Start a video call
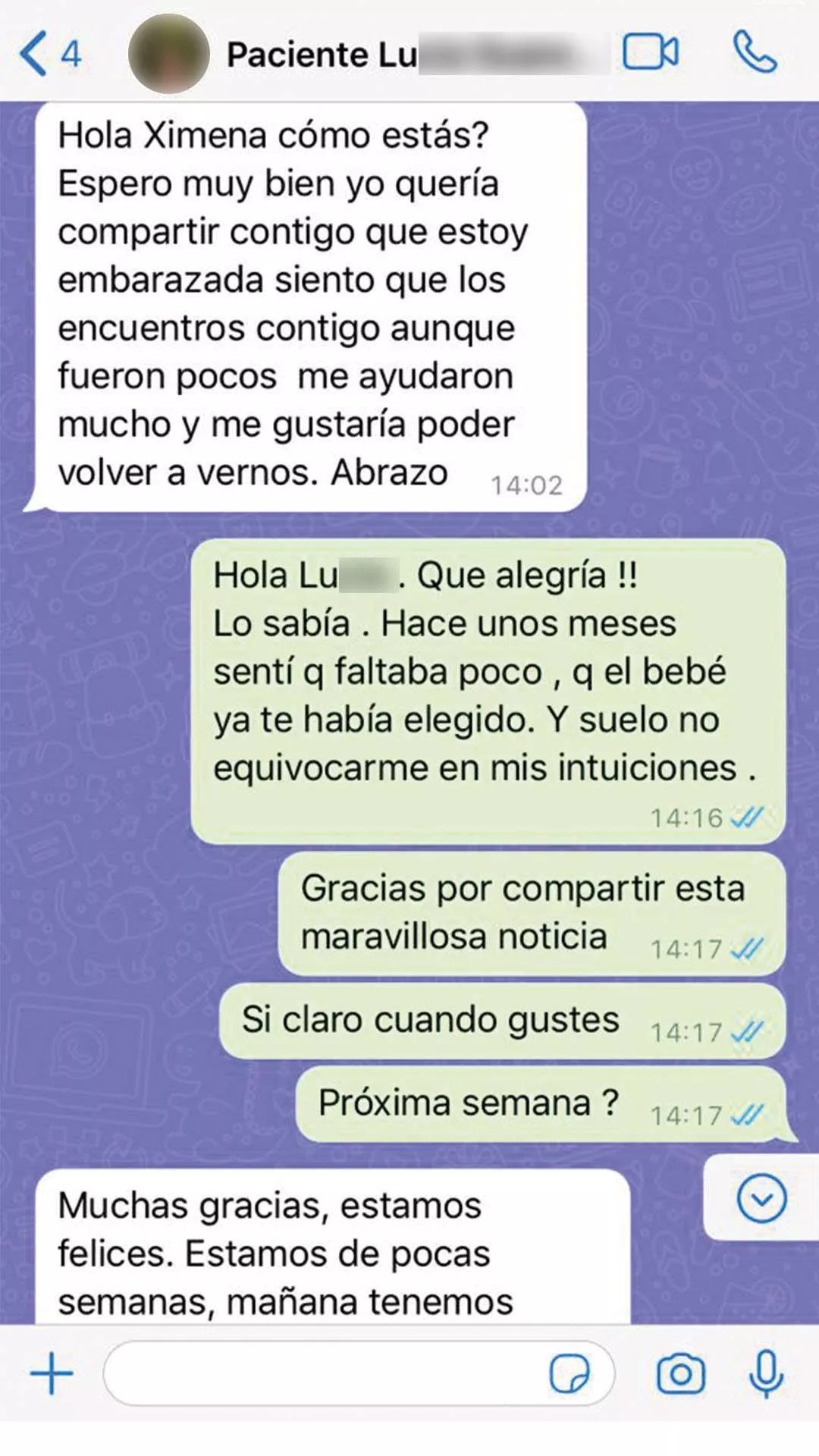This screenshot has height=1456, width=819. tap(650, 52)
